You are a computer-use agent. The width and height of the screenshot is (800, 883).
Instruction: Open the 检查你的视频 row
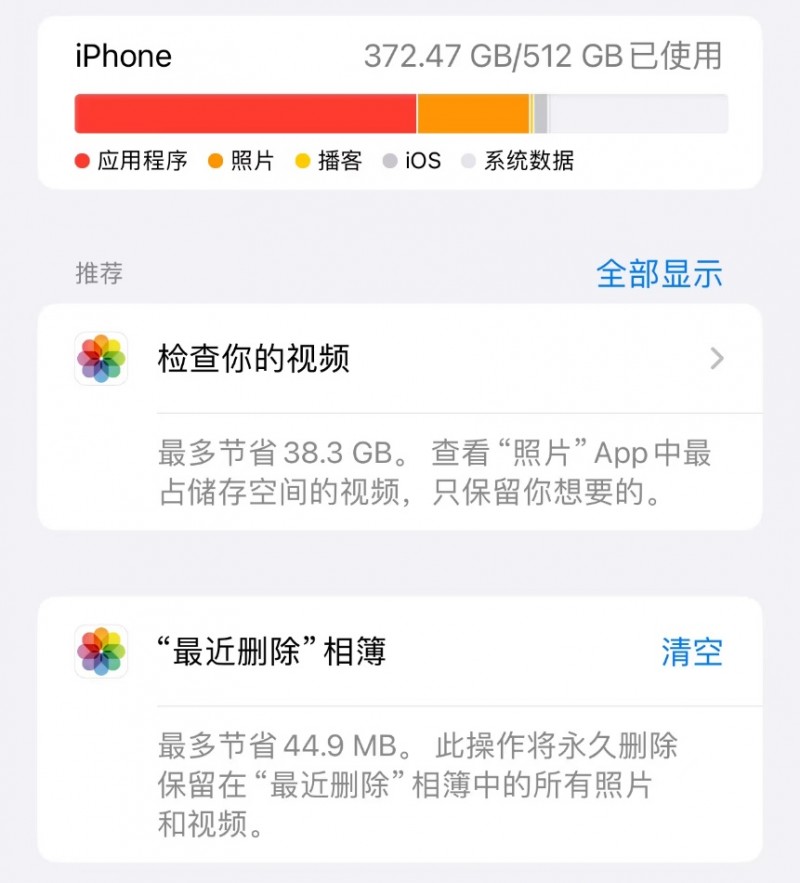pyautogui.click(x=400, y=359)
